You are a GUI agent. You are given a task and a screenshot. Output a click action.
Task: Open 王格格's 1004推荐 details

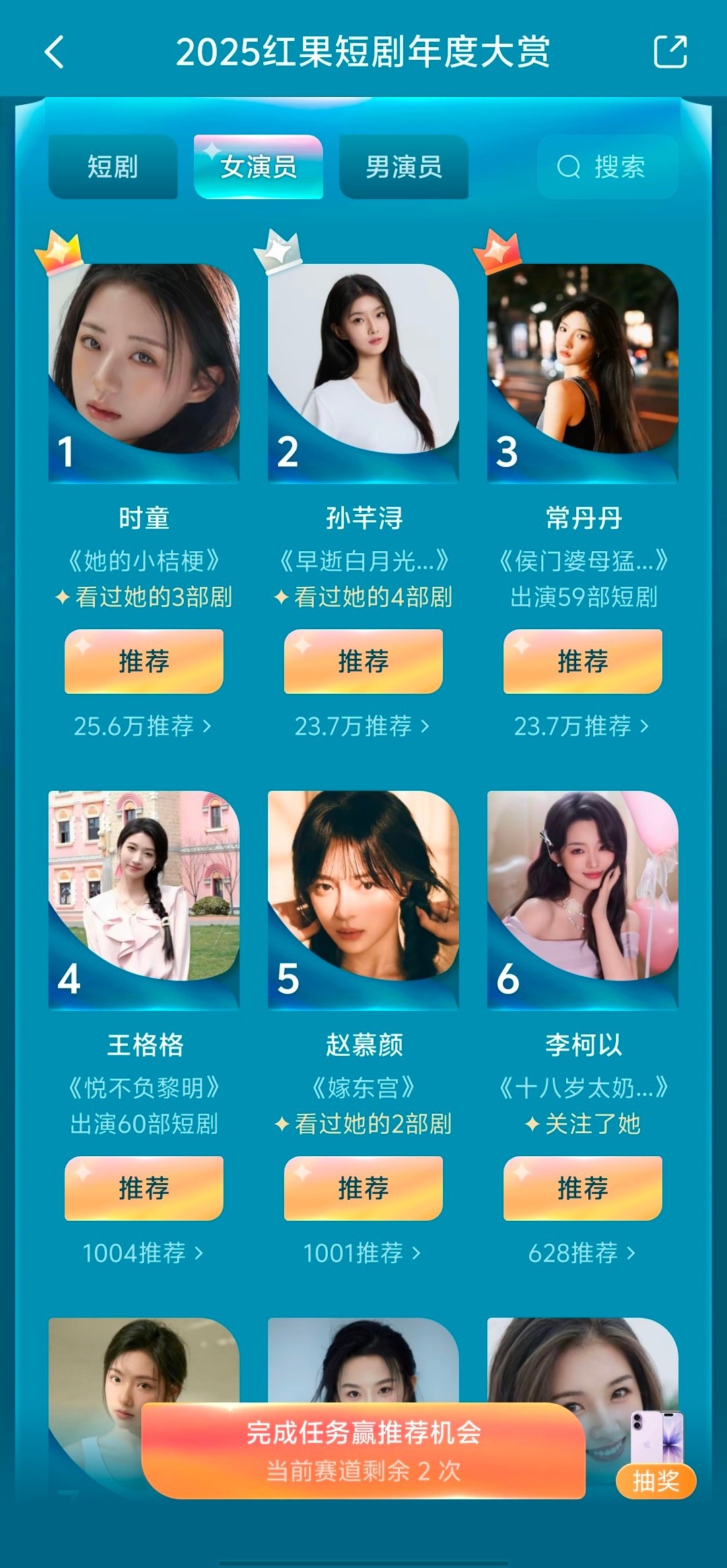pos(143,1253)
